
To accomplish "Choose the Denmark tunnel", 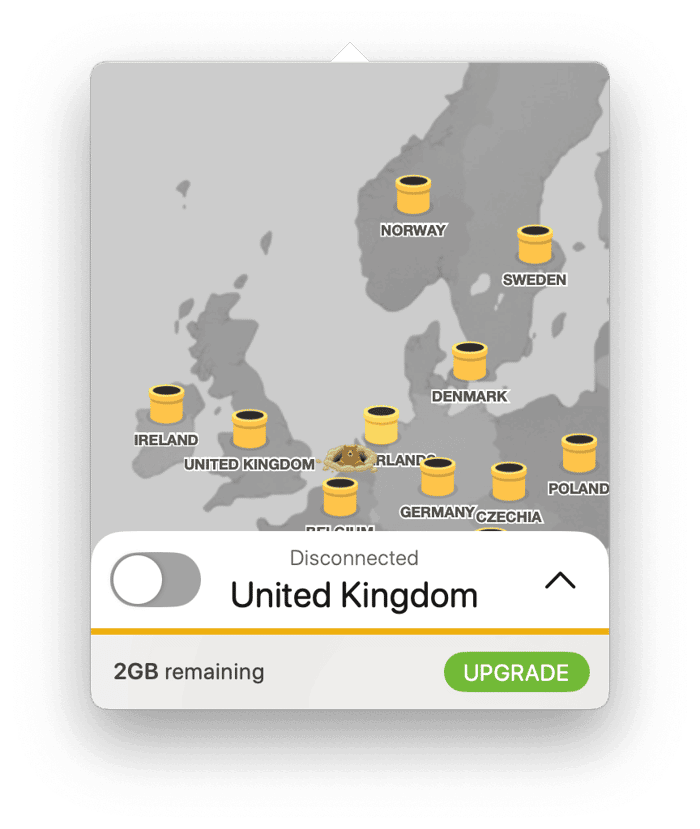I will (x=469, y=362).
